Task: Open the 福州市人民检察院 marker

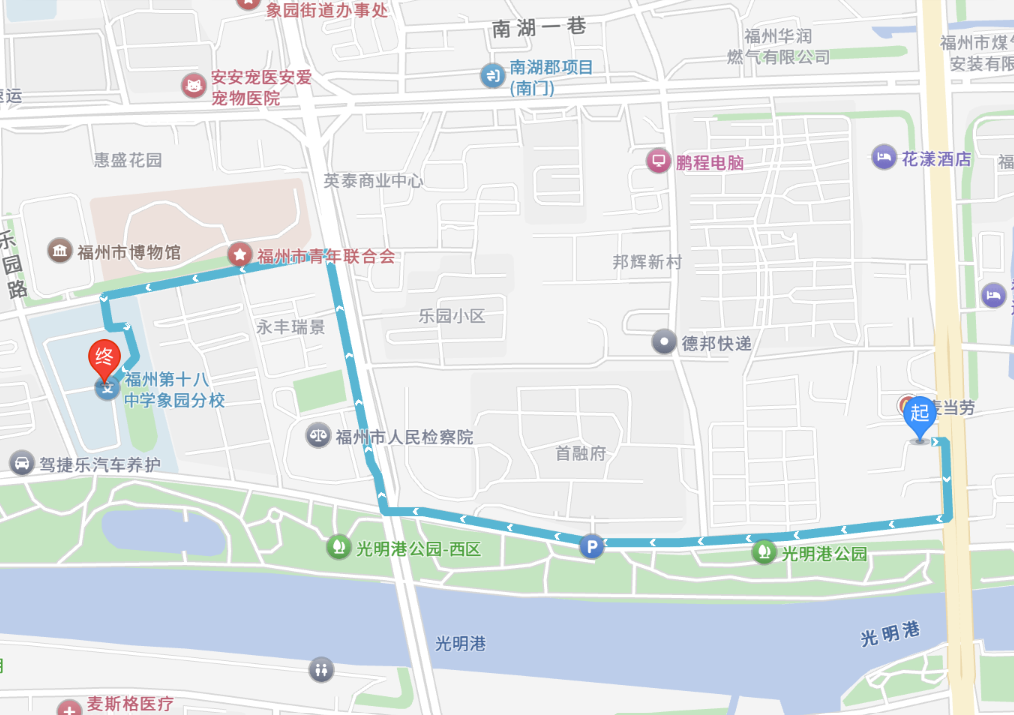Action: (318, 435)
